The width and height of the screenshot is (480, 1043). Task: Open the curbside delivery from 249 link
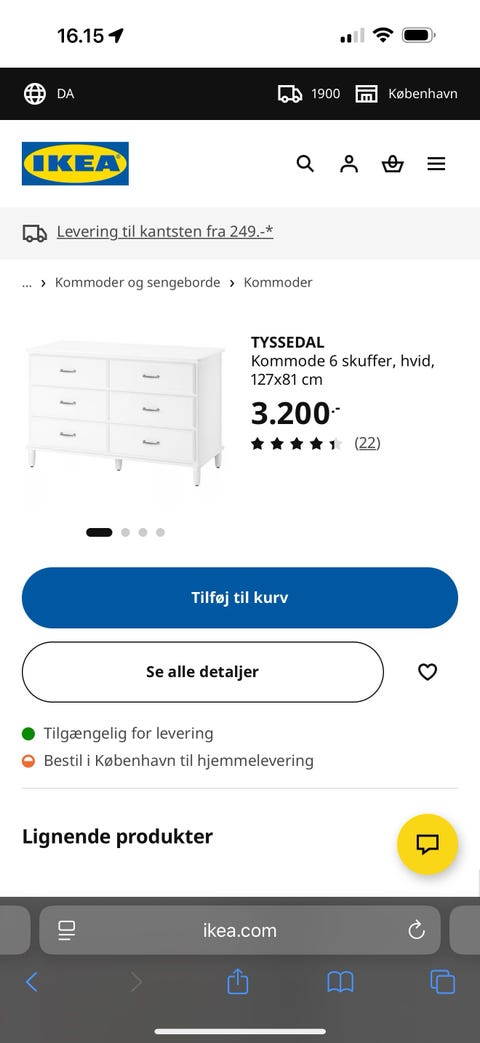(165, 231)
